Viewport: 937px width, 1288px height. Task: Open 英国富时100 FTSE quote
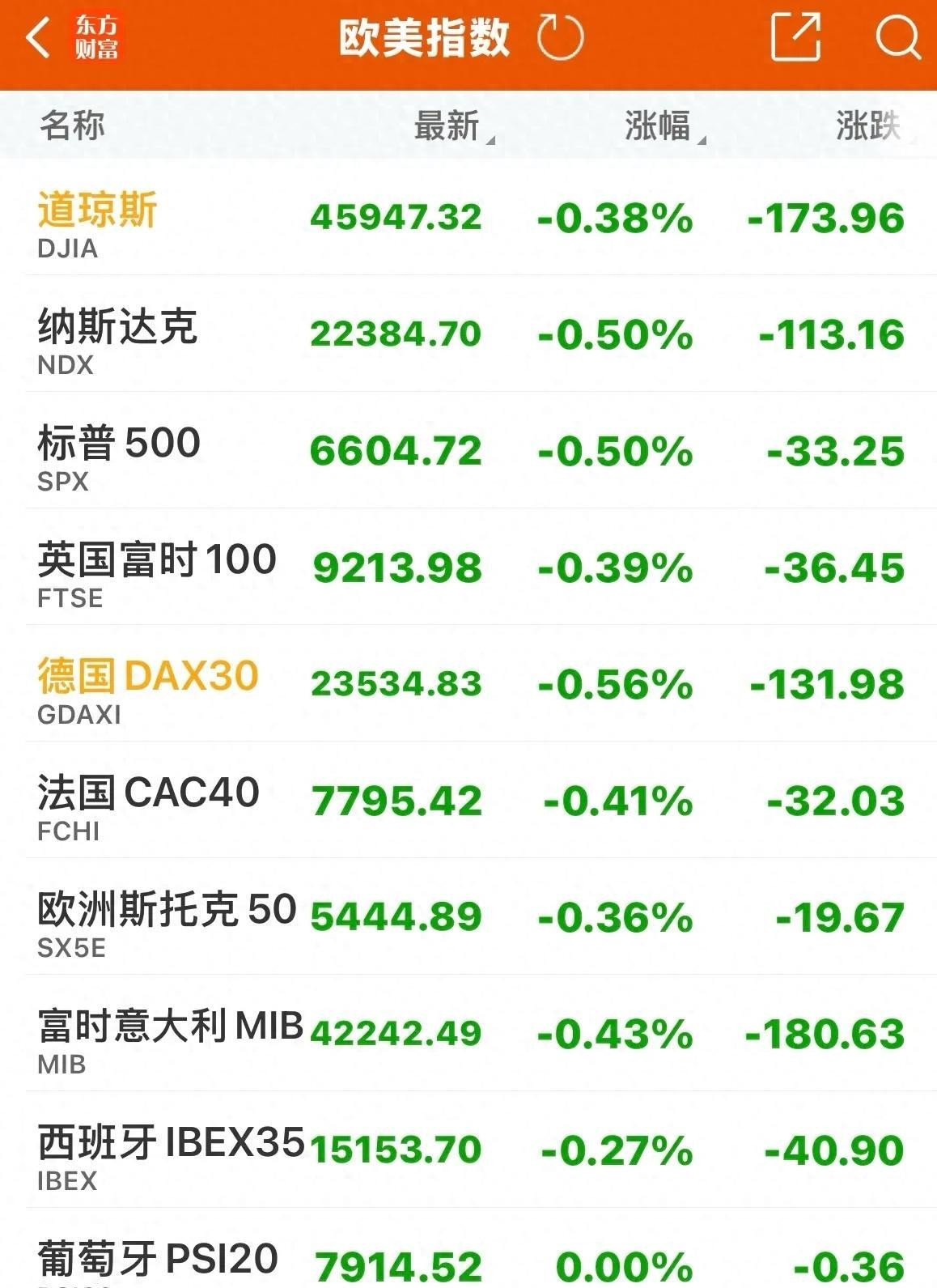(468, 568)
